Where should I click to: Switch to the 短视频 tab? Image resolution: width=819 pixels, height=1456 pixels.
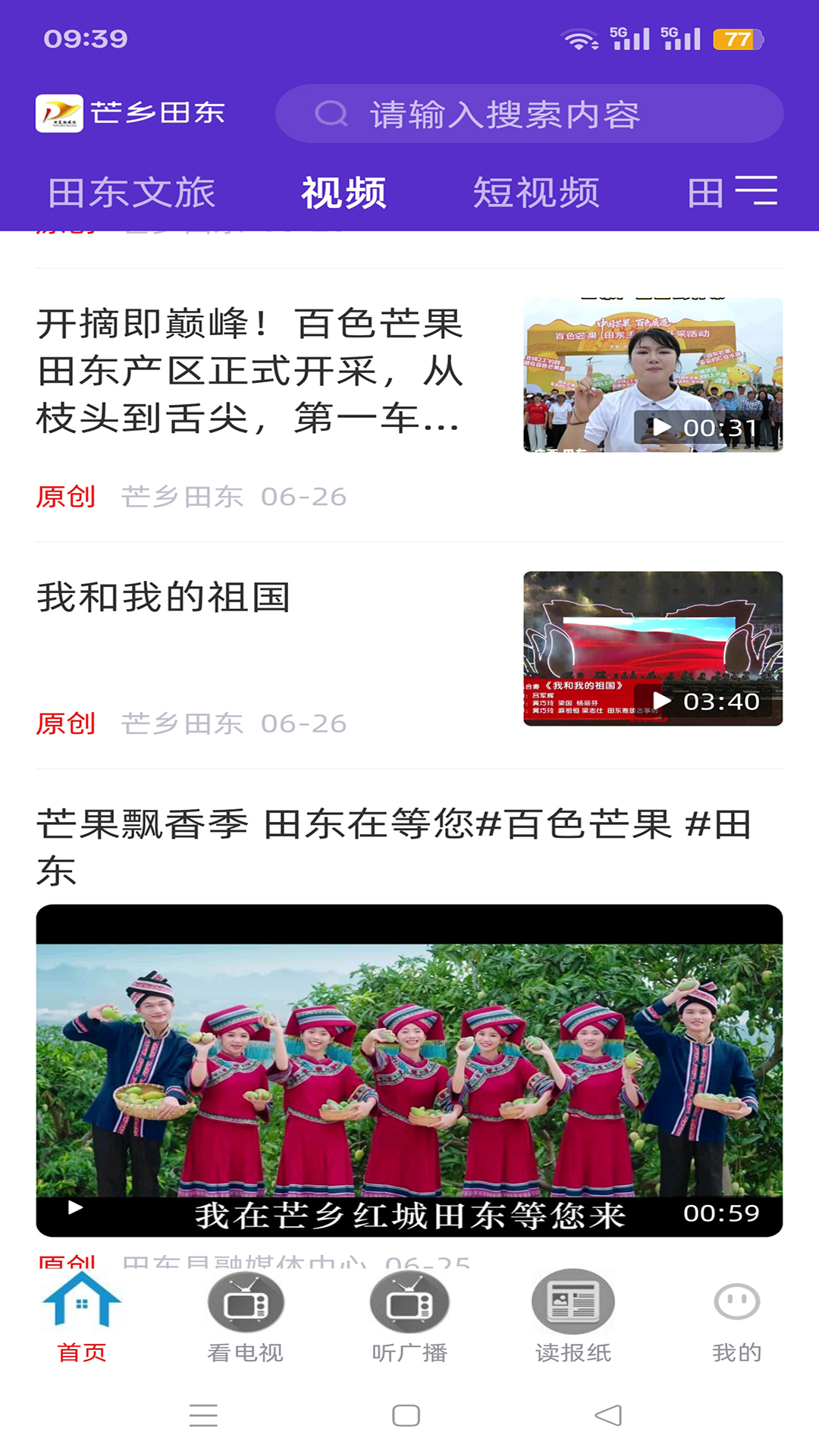click(536, 191)
